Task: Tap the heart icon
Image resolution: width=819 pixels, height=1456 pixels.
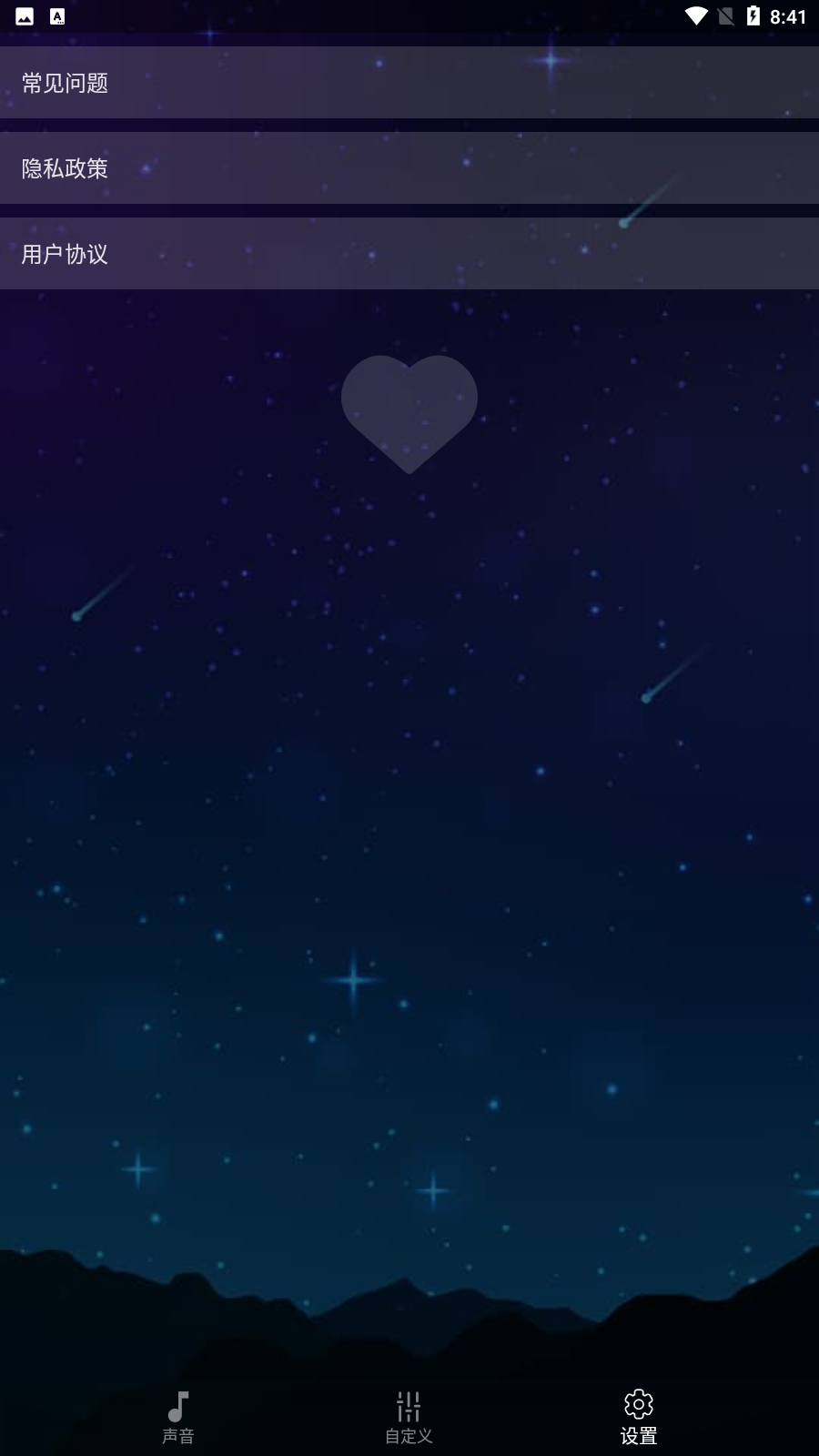Action: click(x=409, y=411)
